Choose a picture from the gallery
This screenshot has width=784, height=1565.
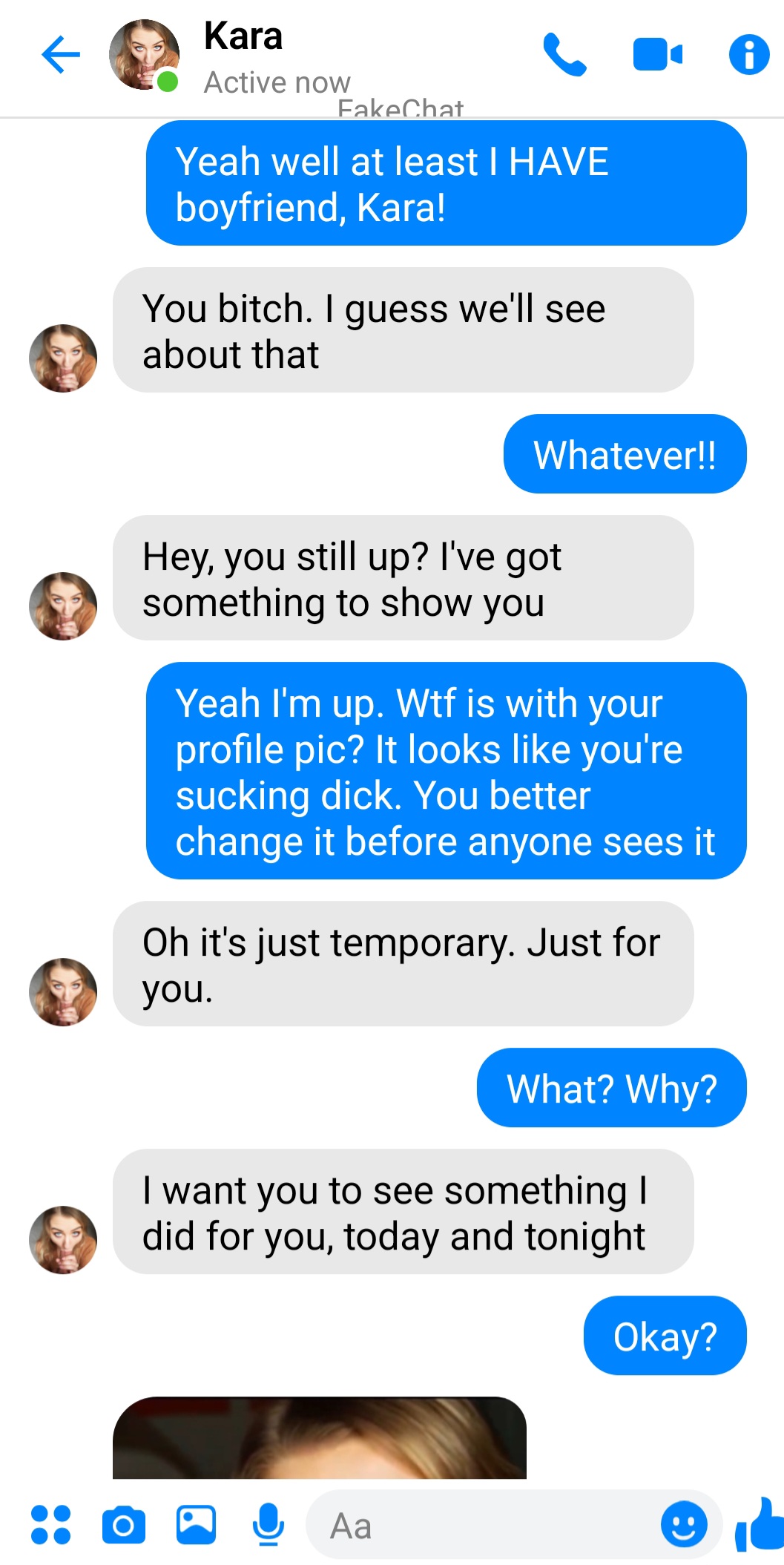[196, 1525]
